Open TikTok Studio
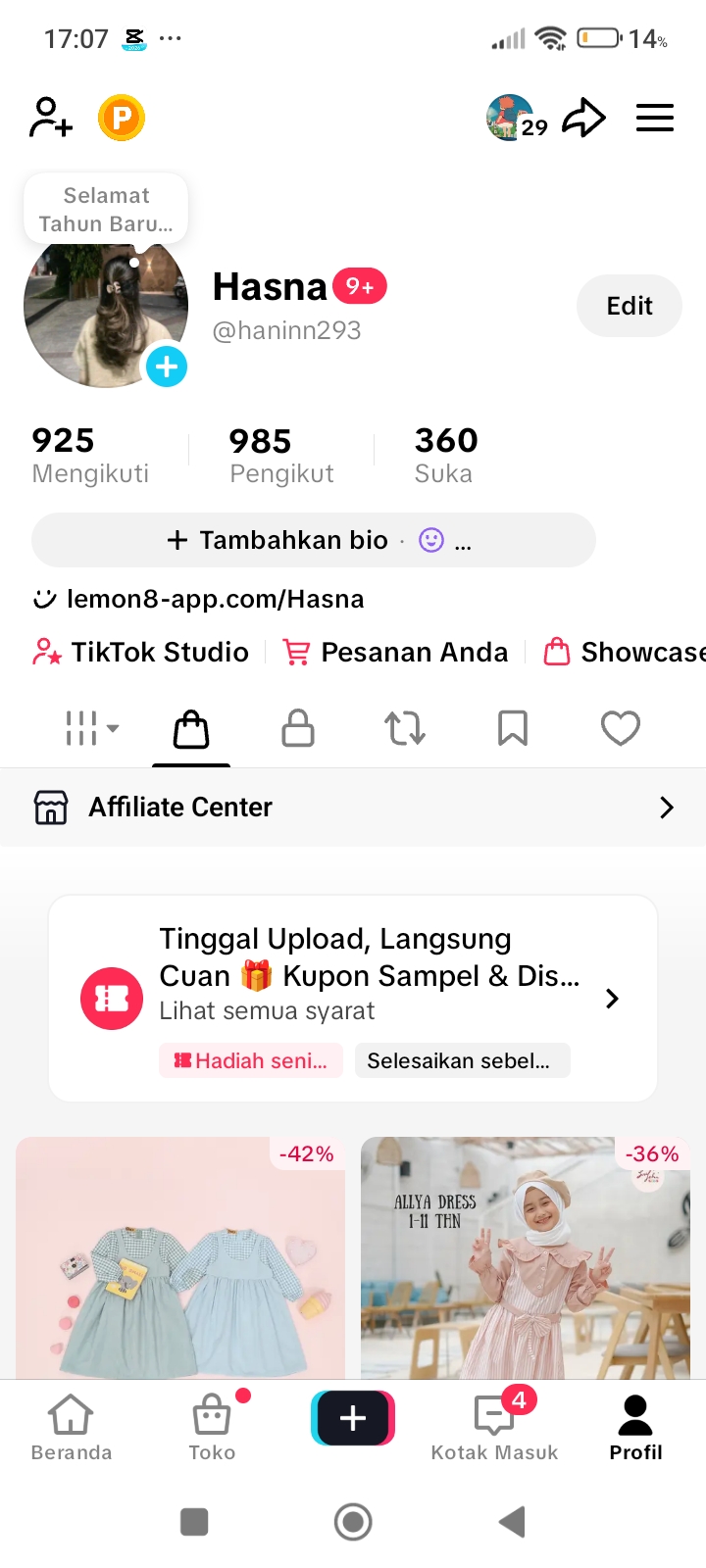Viewport: 706px width, 1568px height. click(x=141, y=653)
